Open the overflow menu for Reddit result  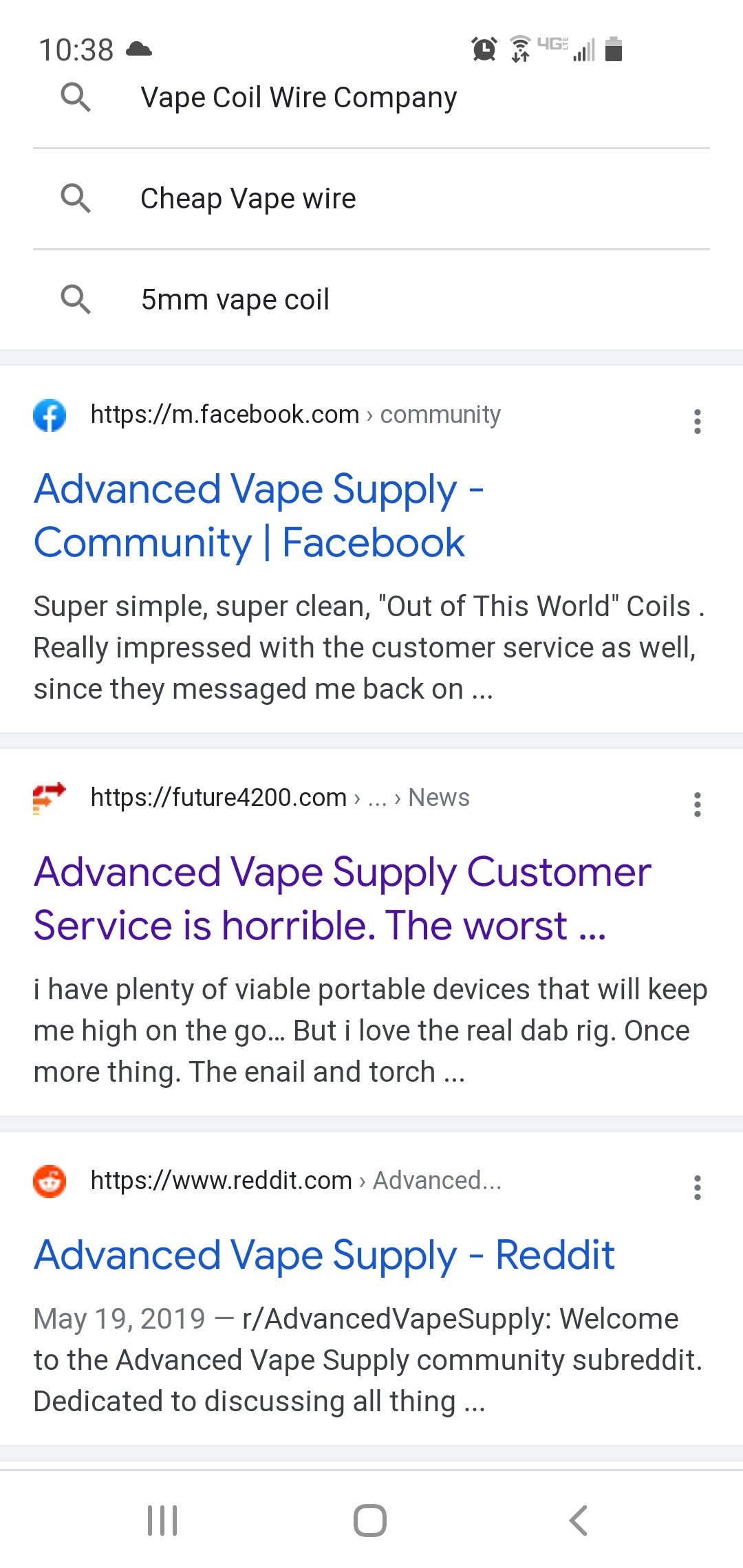tap(697, 1187)
